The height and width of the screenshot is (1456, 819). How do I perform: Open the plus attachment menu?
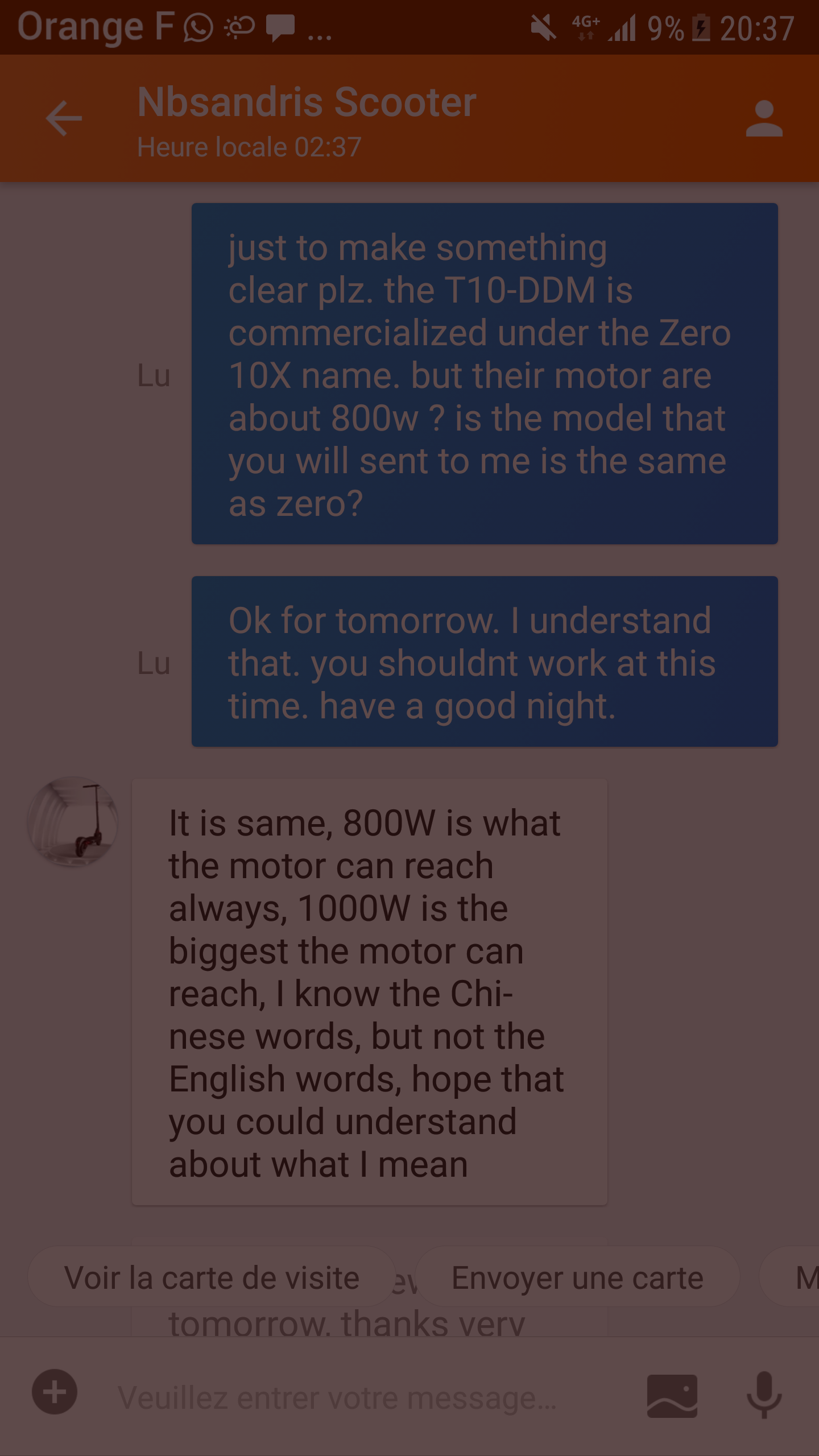click(55, 1392)
